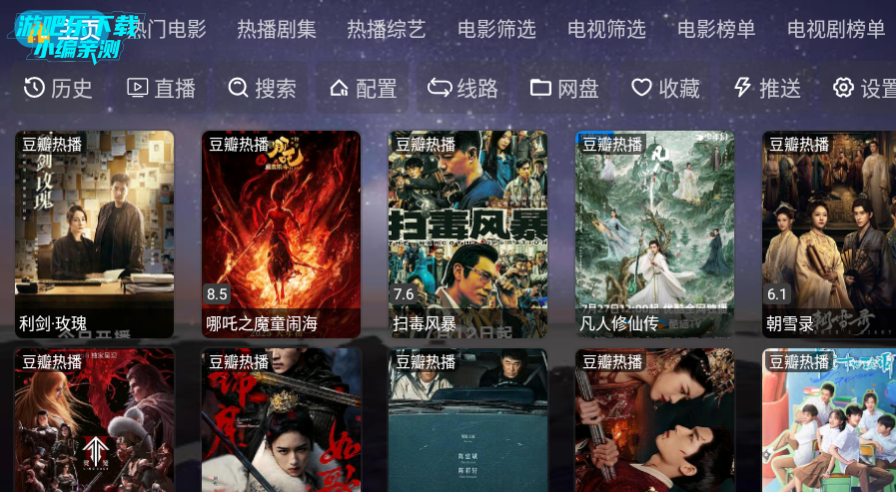896x492 pixels.
Task: Tap the 搜索 search button
Action: [x=262, y=89]
